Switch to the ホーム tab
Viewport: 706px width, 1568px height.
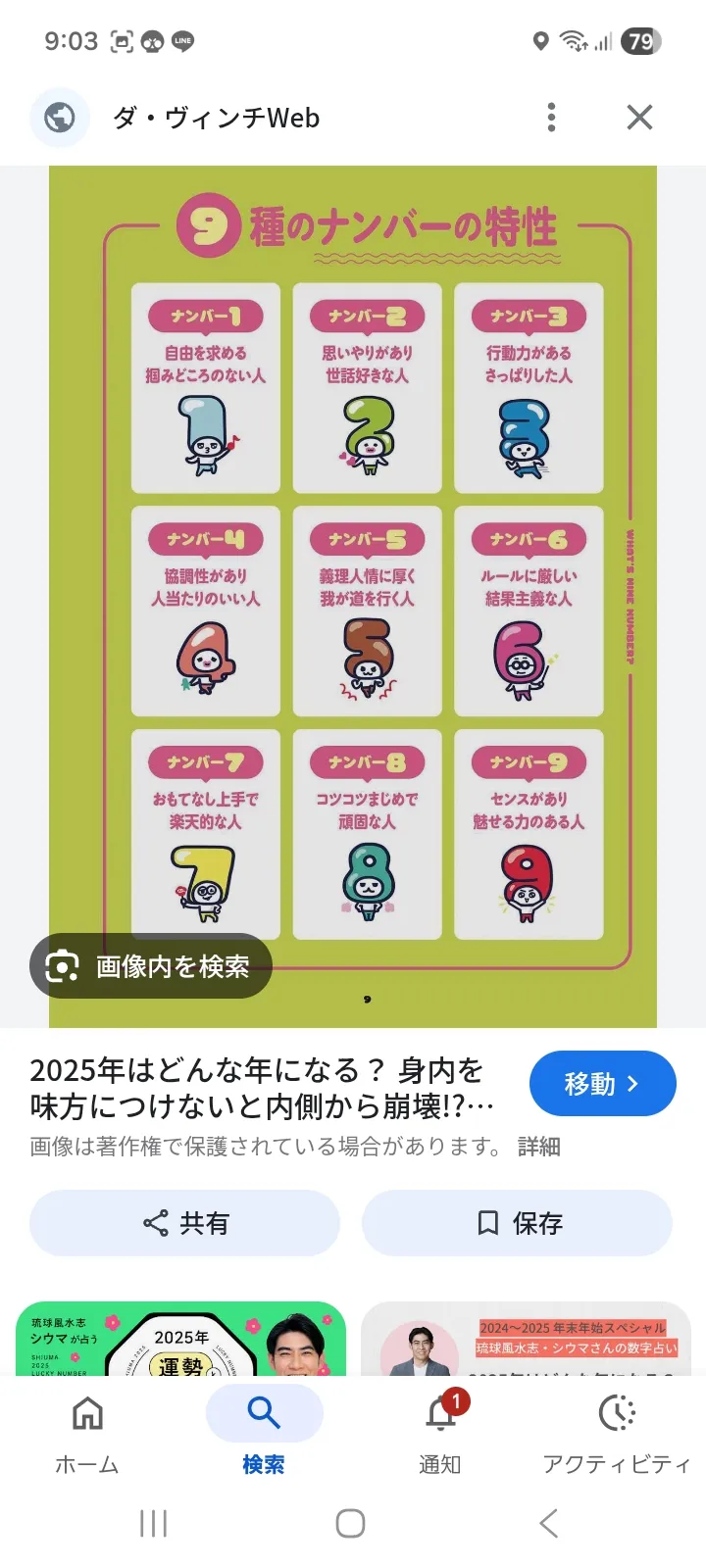87,1435
